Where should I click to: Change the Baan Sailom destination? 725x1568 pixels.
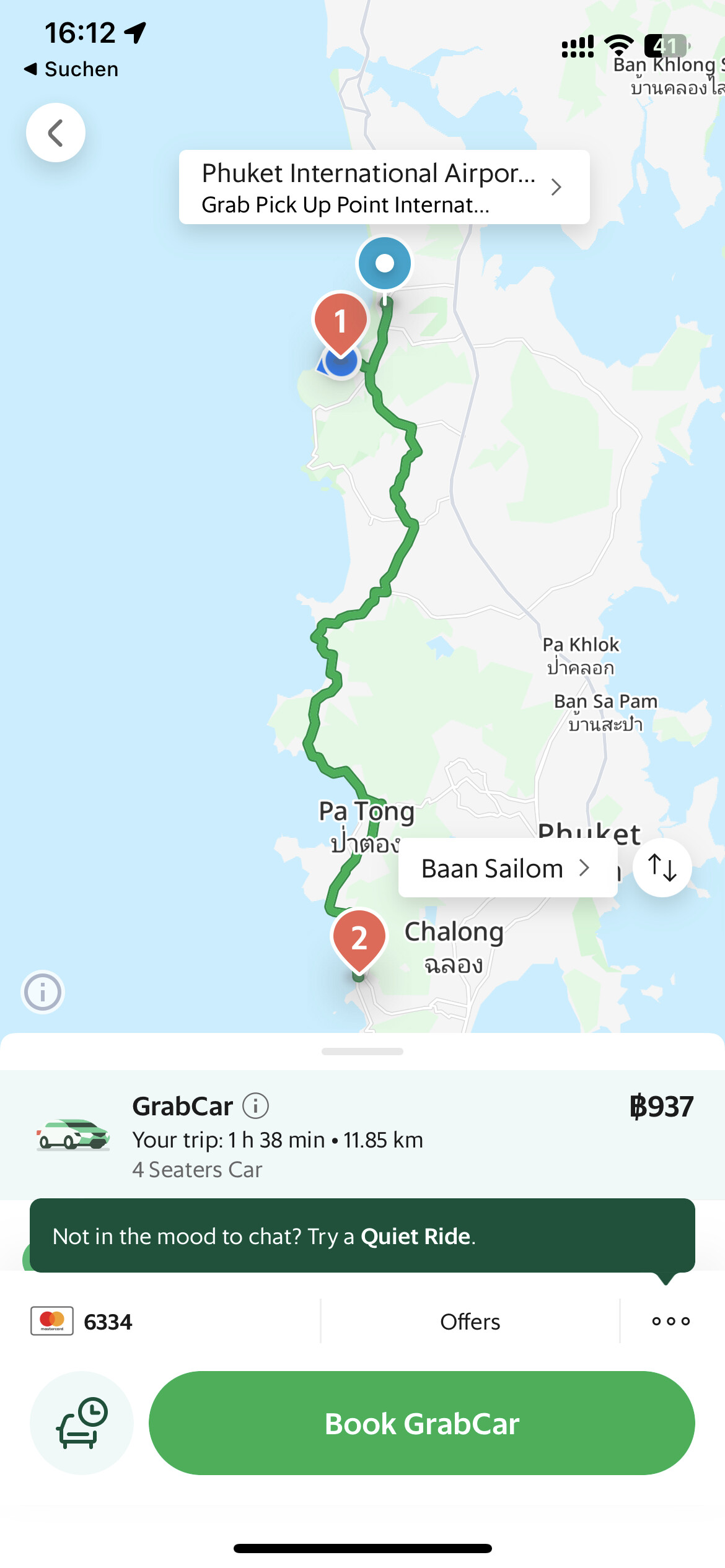click(507, 868)
